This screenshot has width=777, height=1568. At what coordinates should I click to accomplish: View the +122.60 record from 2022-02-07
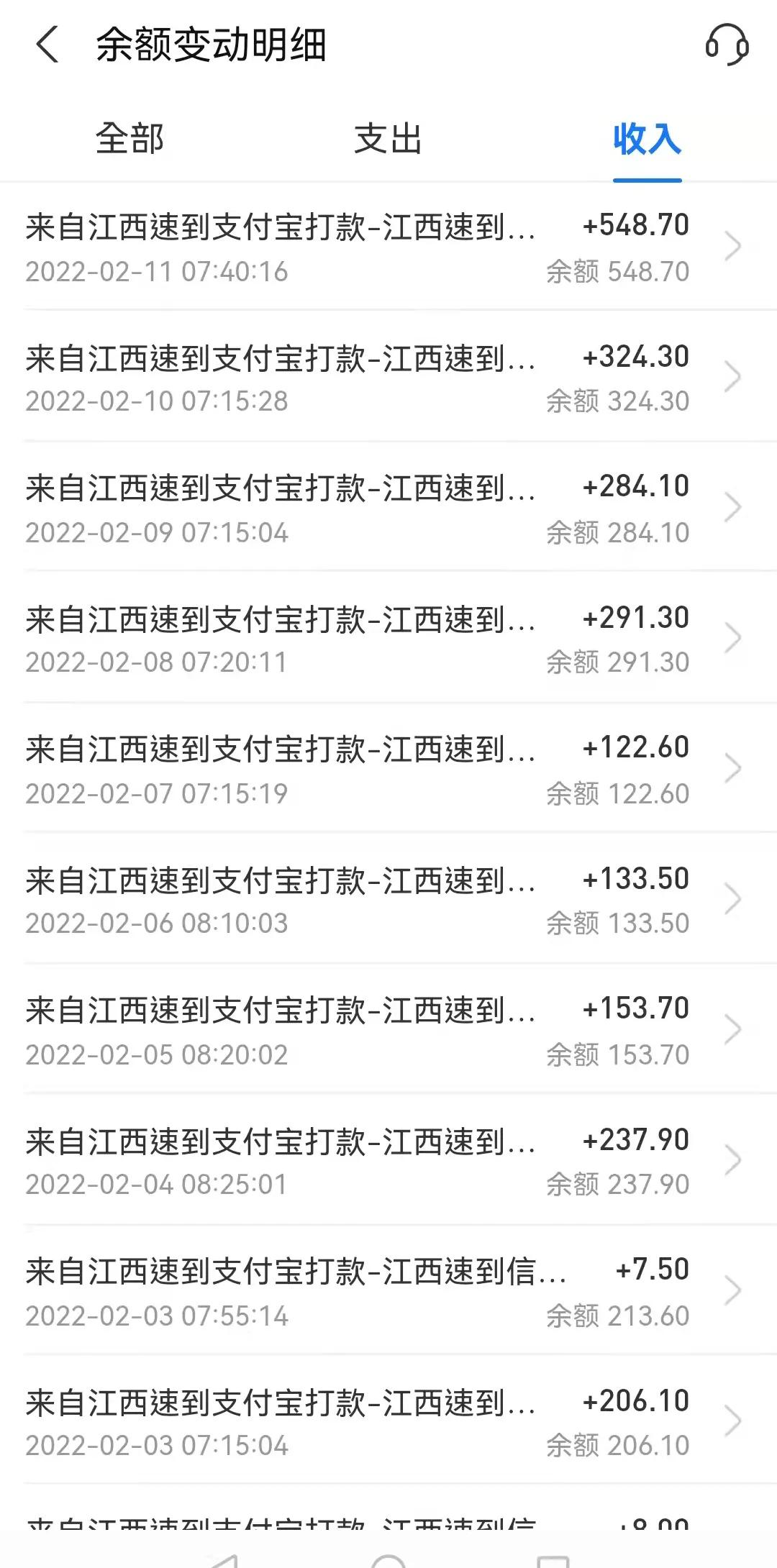(x=388, y=768)
